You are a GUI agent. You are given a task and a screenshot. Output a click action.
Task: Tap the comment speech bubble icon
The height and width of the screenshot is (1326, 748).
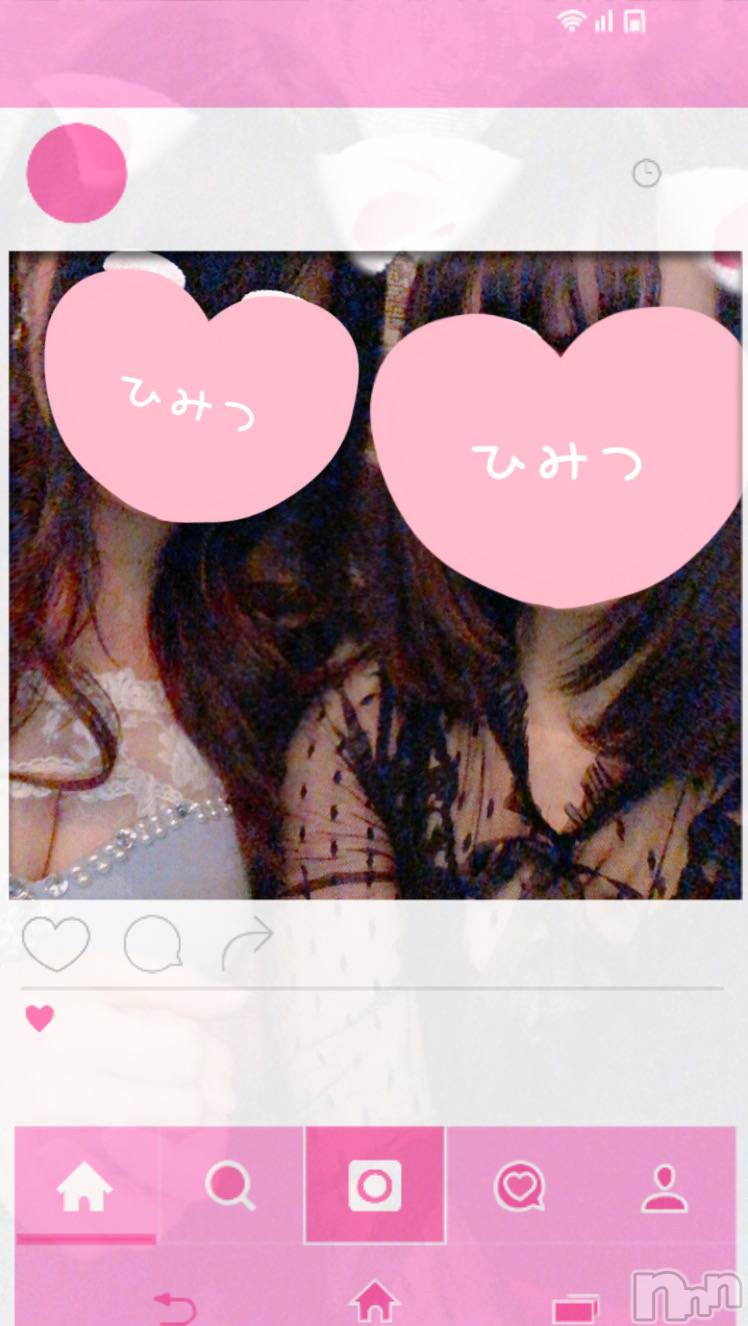pos(152,941)
